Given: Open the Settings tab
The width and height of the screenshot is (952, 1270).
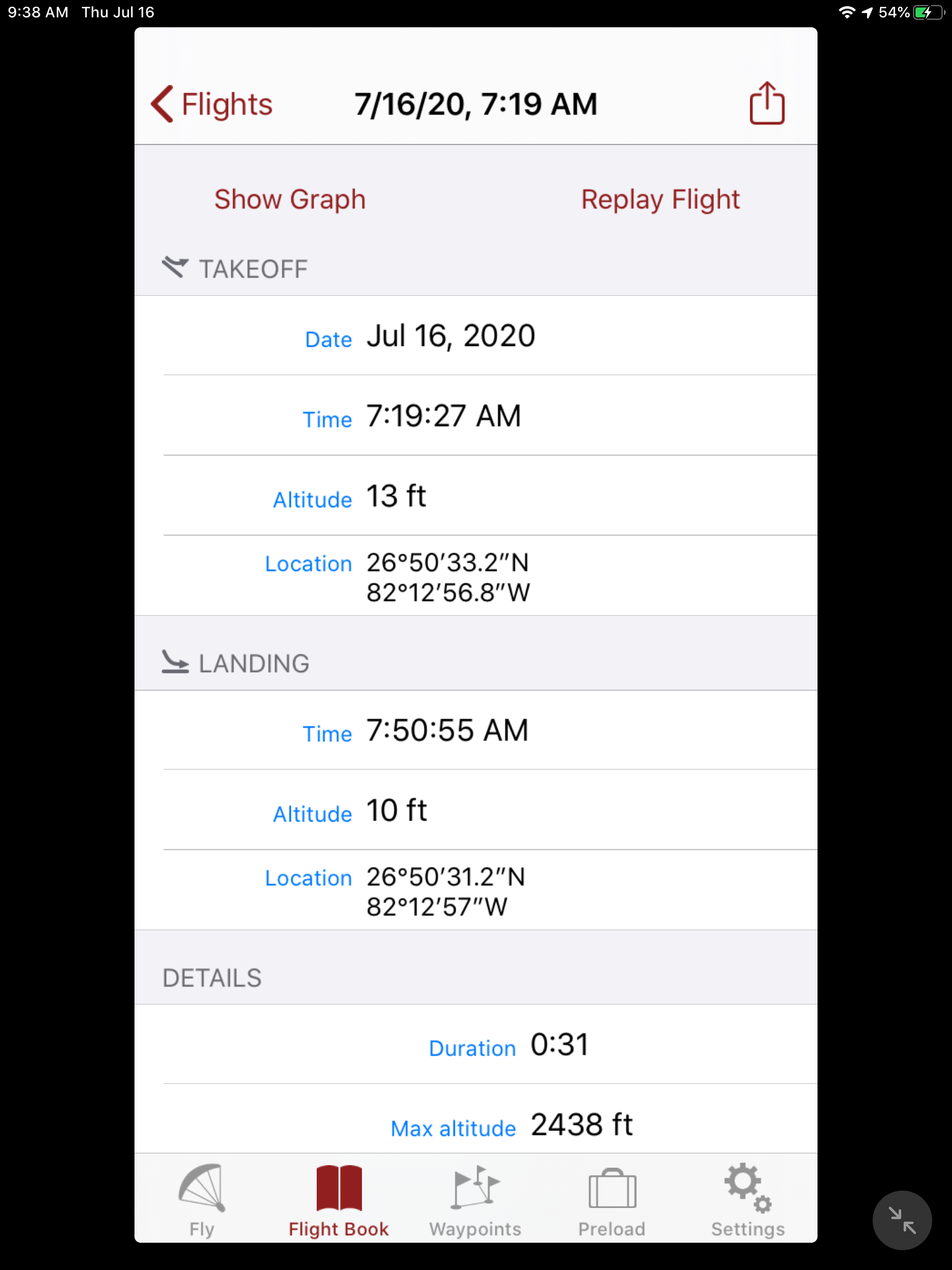Looking at the screenshot, I should click(x=748, y=1201).
